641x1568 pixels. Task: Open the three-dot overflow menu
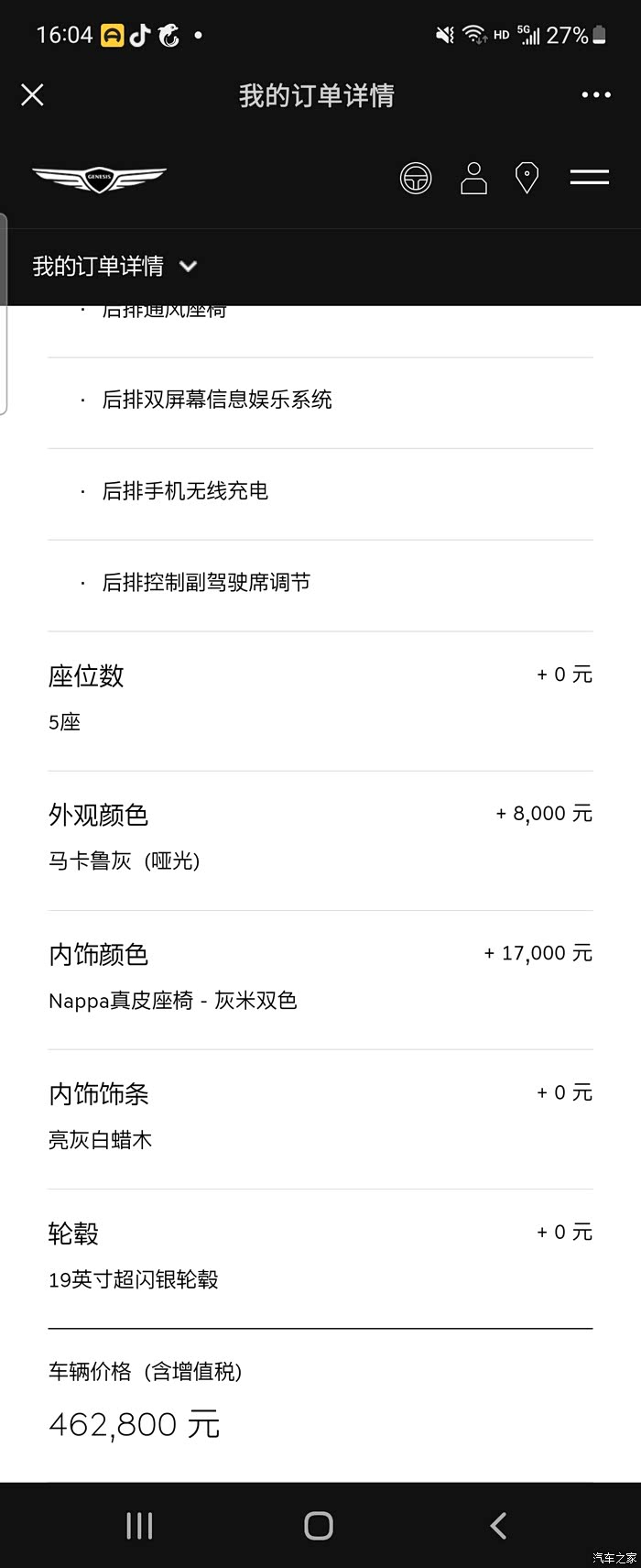(x=595, y=94)
